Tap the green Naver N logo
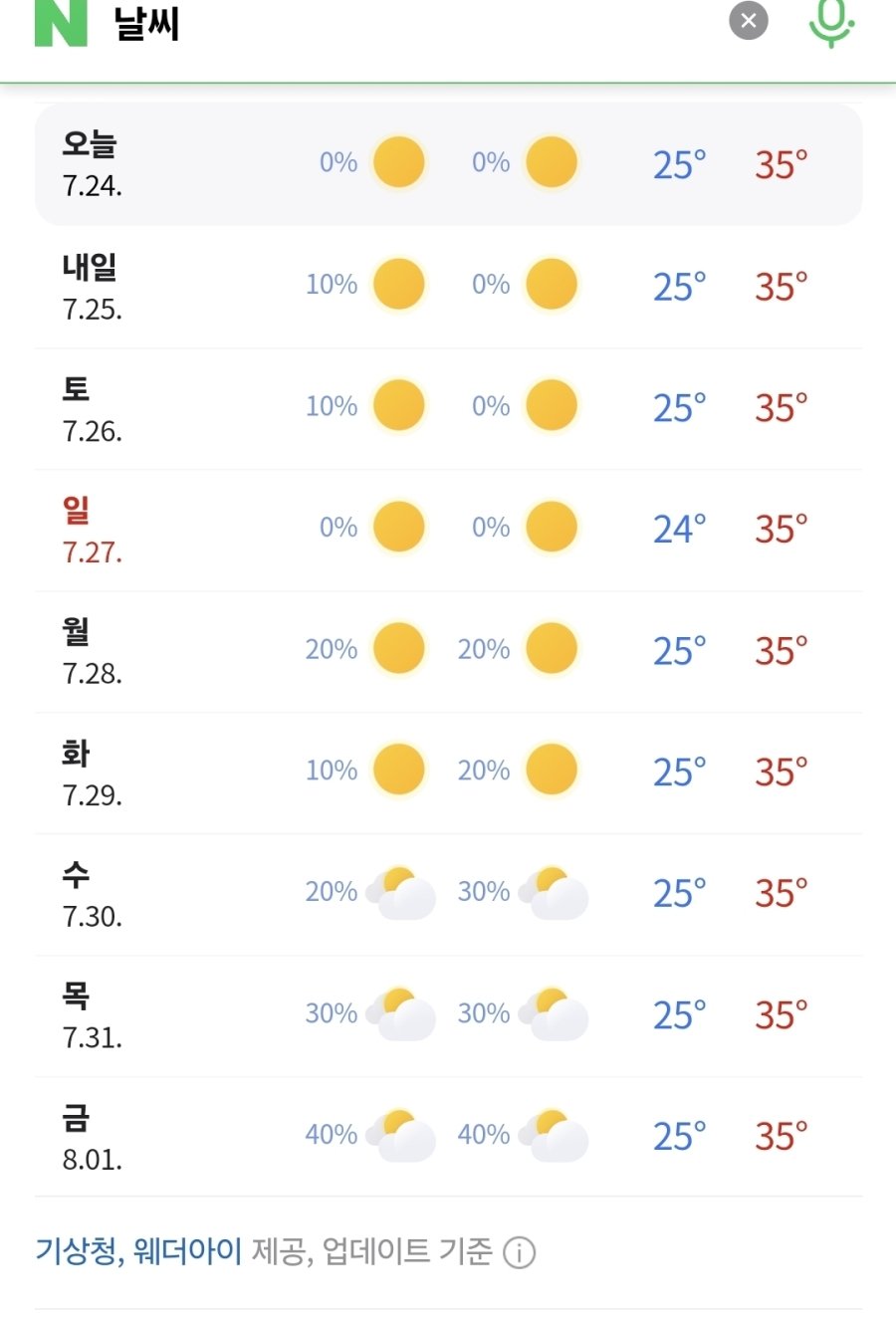 click(x=61, y=23)
